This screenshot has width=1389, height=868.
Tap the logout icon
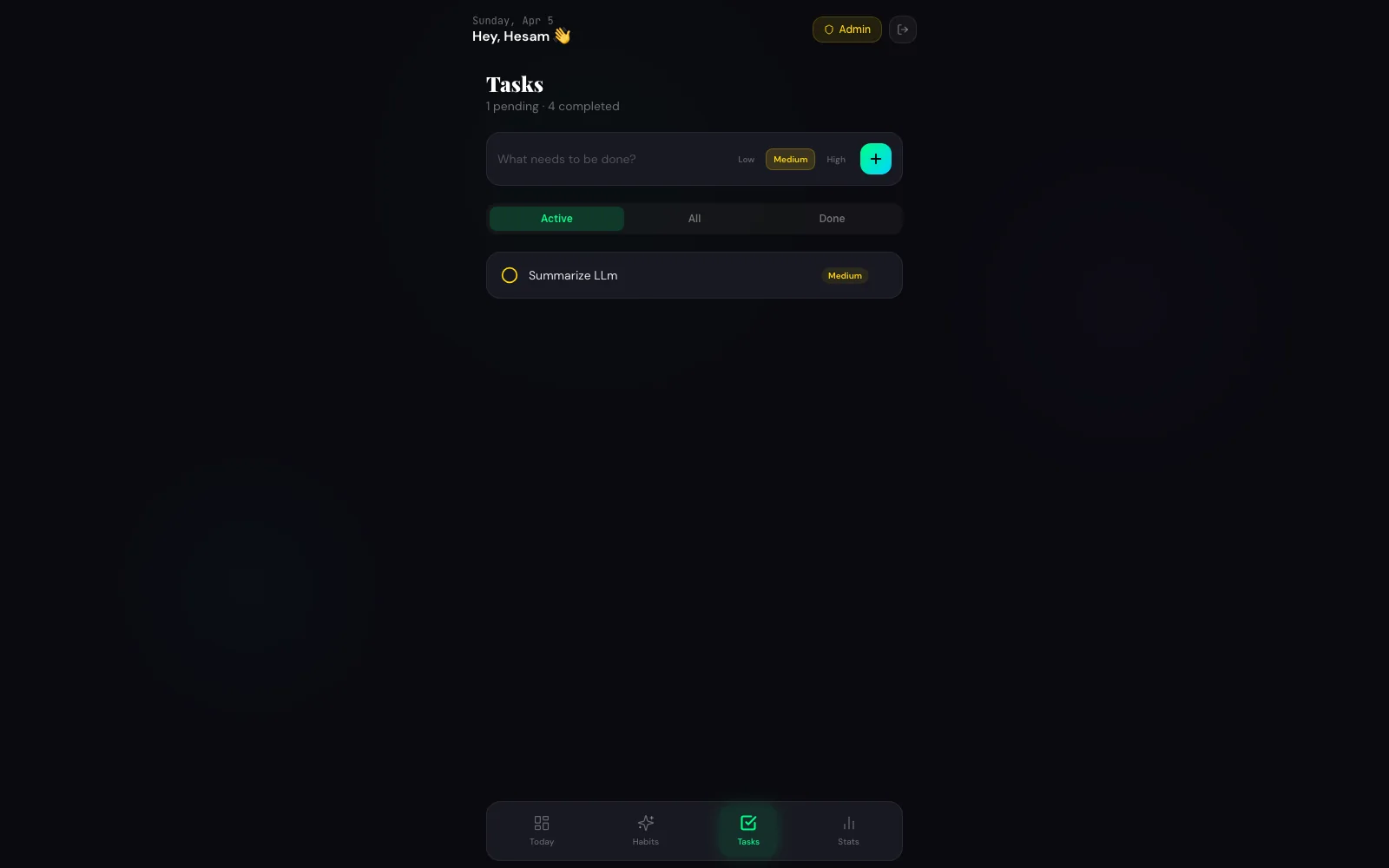click(x=902, y=30)
